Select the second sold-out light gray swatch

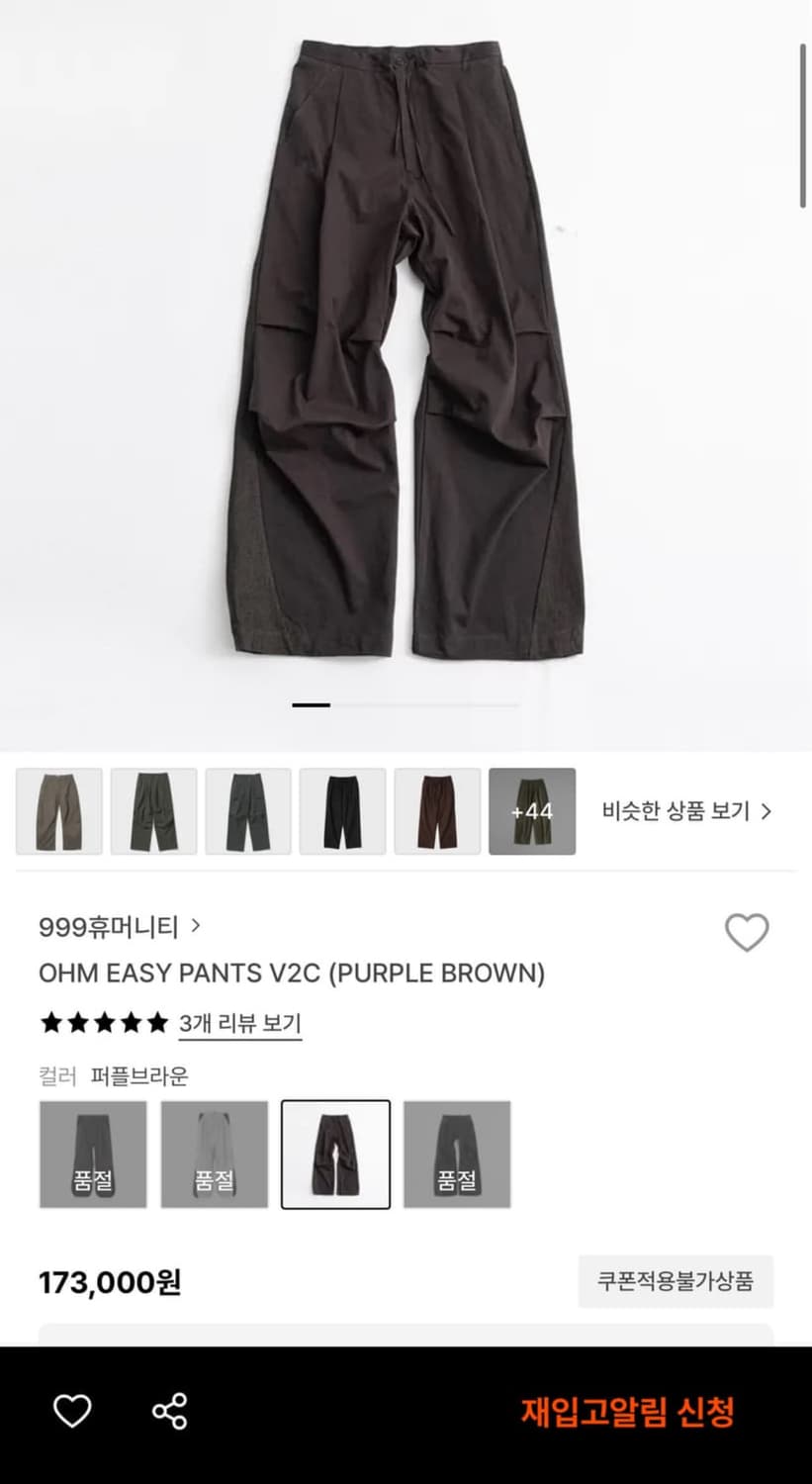[x=215, y=1155]
